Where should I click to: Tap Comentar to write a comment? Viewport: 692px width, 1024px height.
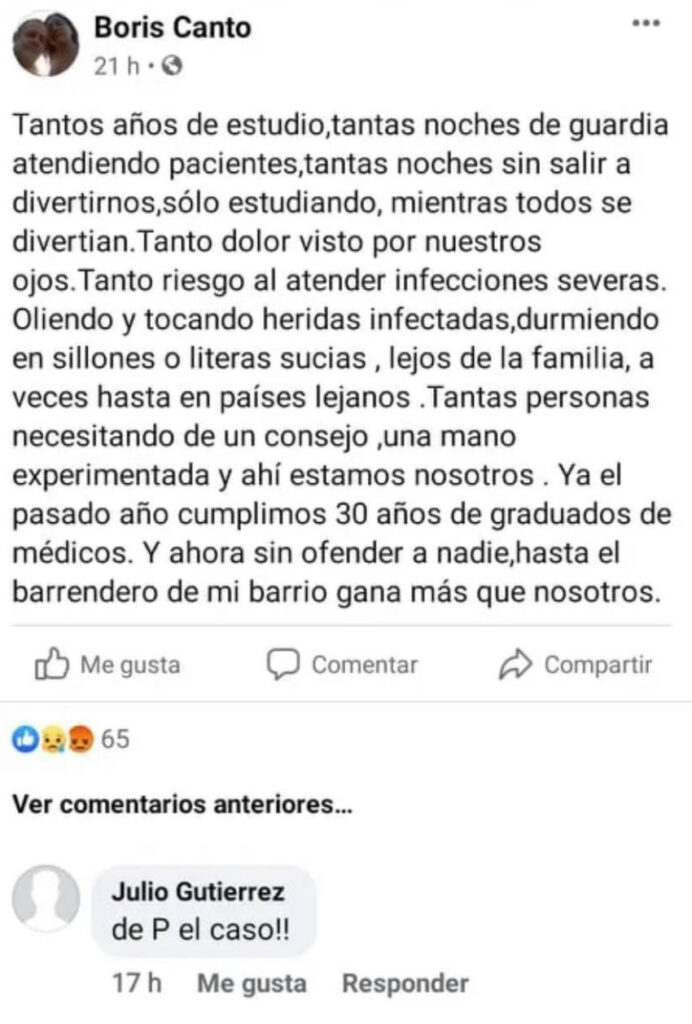point(343,664)
